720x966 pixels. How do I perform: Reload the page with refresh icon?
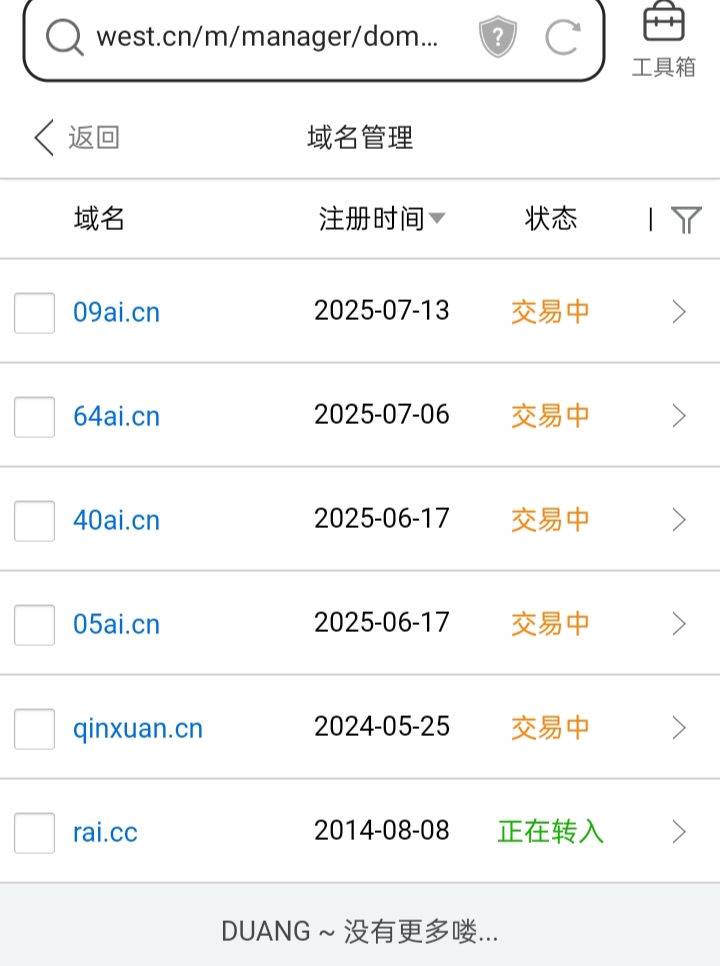click(x=563, y=38)
